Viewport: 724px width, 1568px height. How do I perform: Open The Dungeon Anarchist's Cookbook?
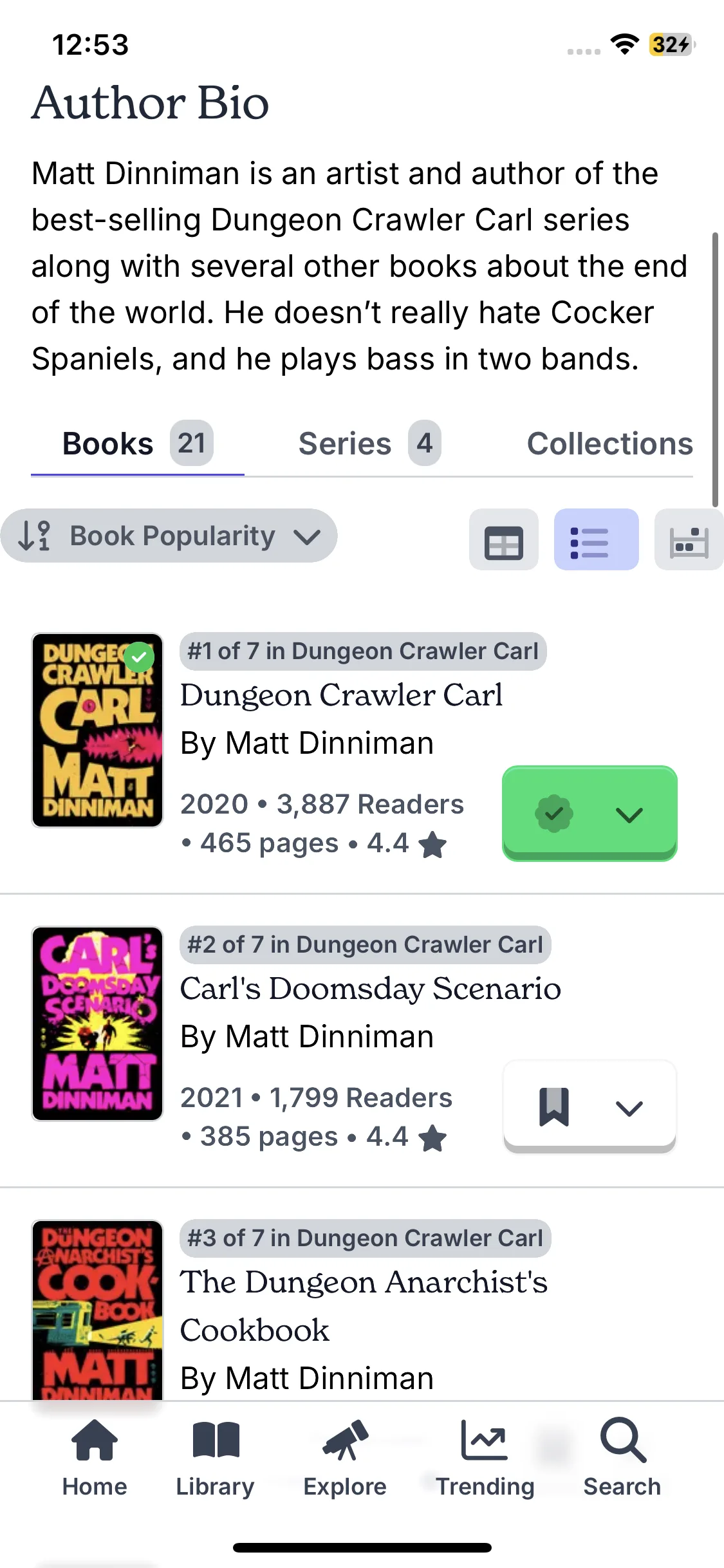click(364, 1283)
